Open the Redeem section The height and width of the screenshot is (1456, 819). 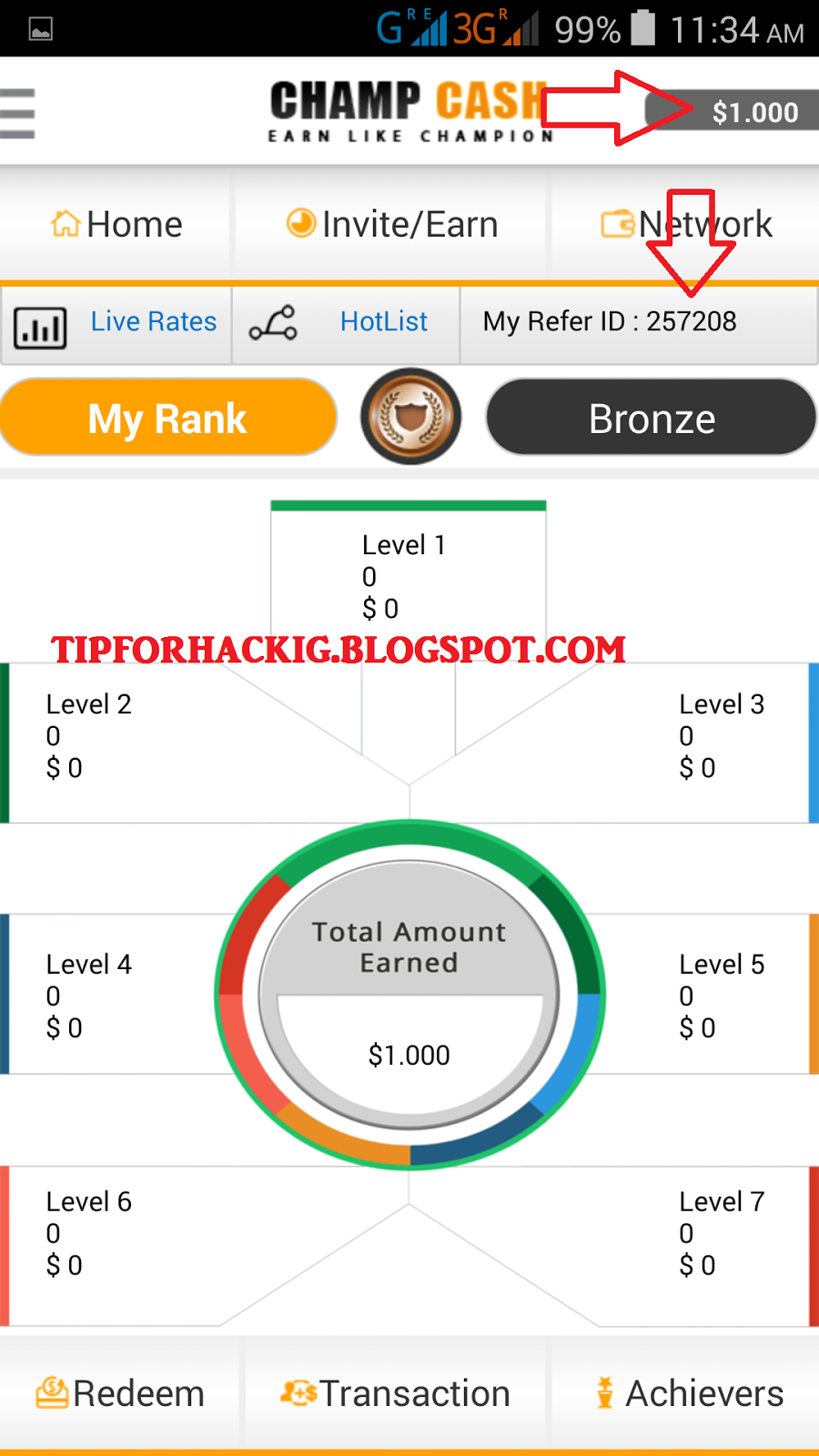pos(120,1393)
